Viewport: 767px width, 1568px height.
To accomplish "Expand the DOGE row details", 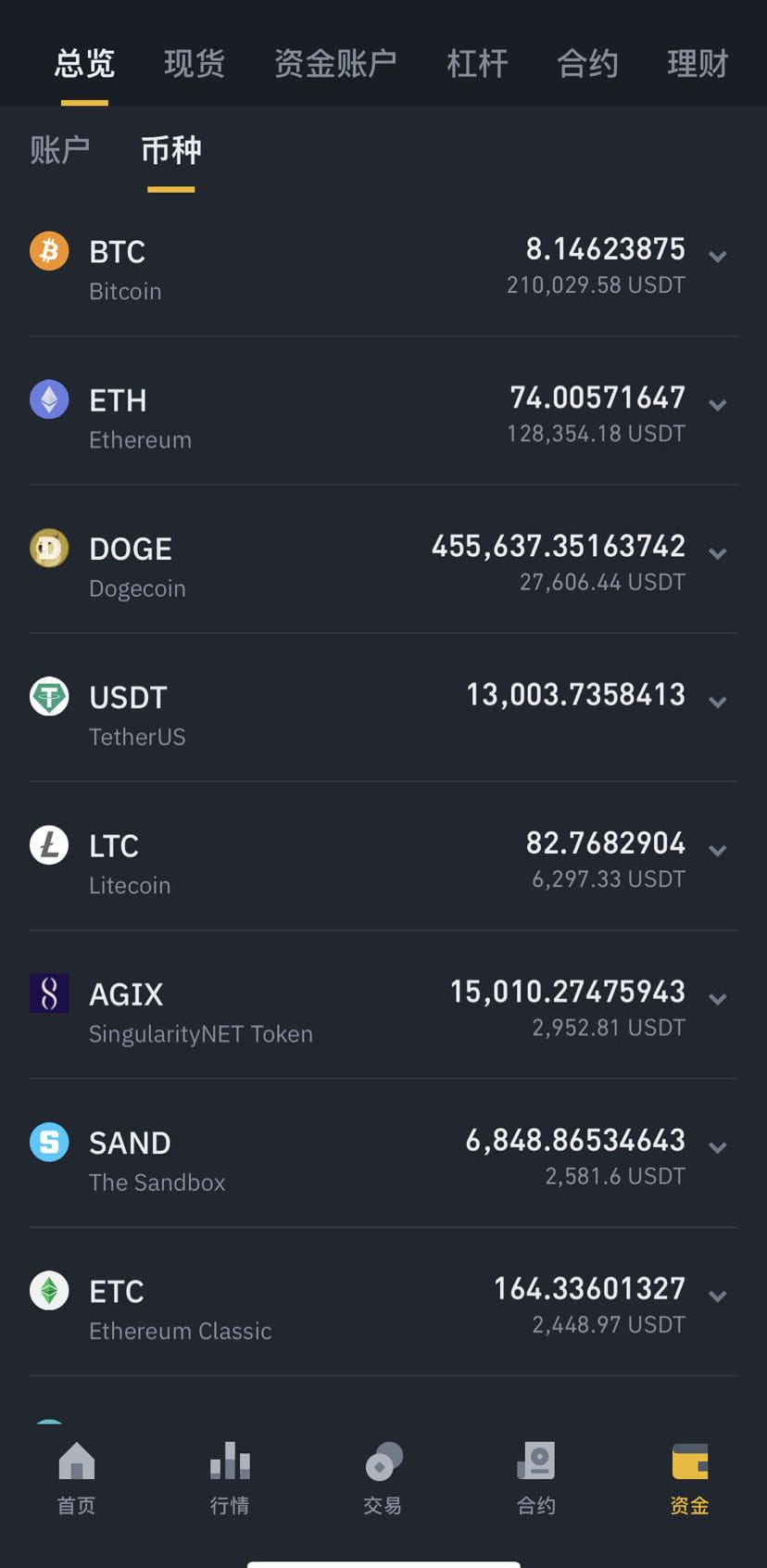I will 717,554.
